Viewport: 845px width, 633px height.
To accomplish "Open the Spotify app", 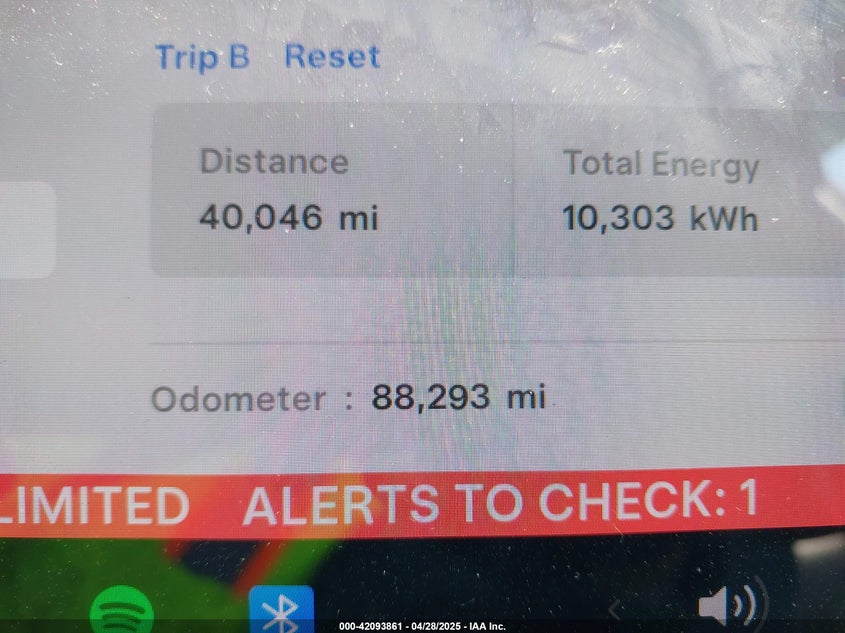I will tap(122, 609).
